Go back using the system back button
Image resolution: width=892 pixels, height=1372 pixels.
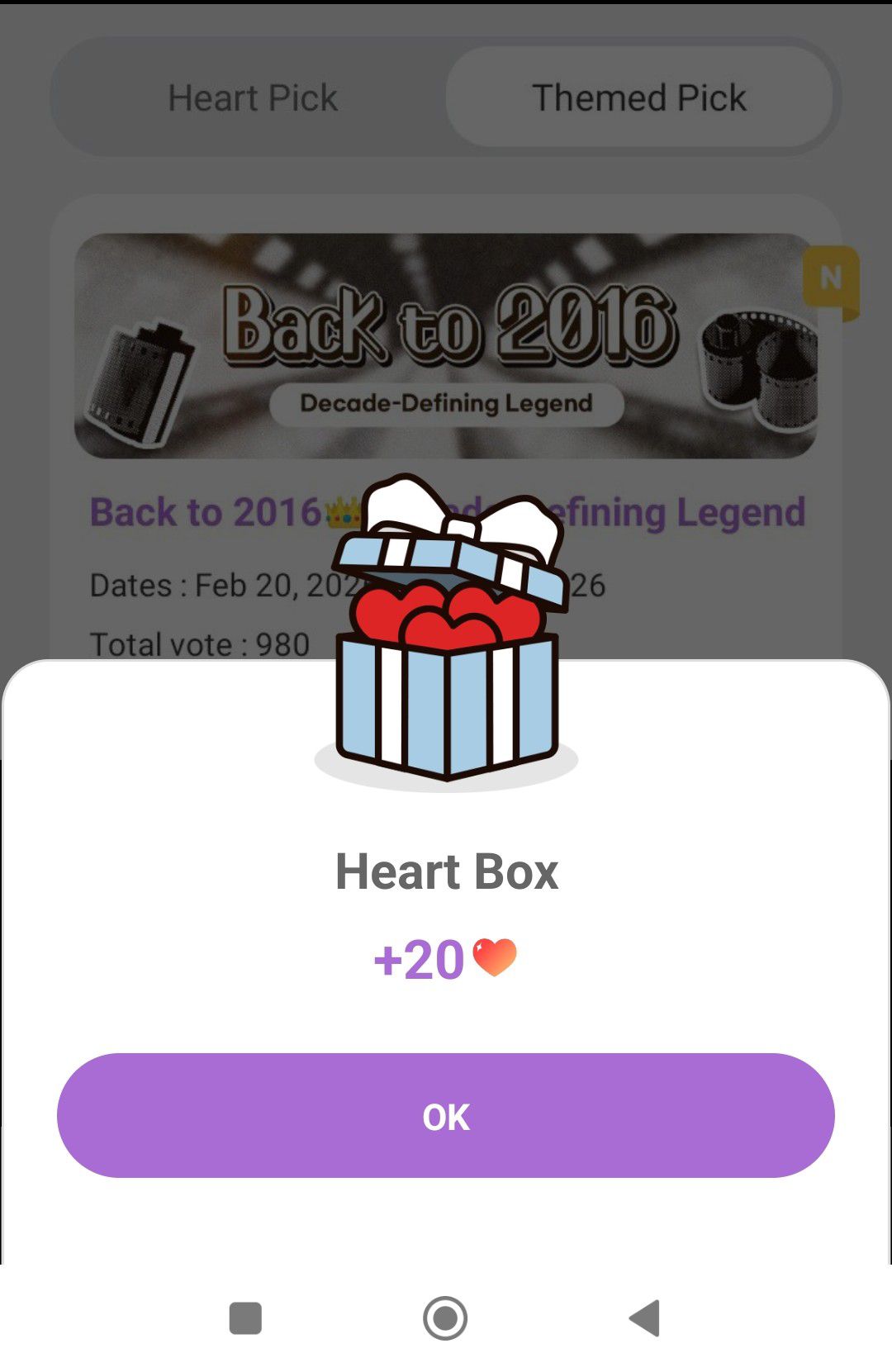[645, 1317]
